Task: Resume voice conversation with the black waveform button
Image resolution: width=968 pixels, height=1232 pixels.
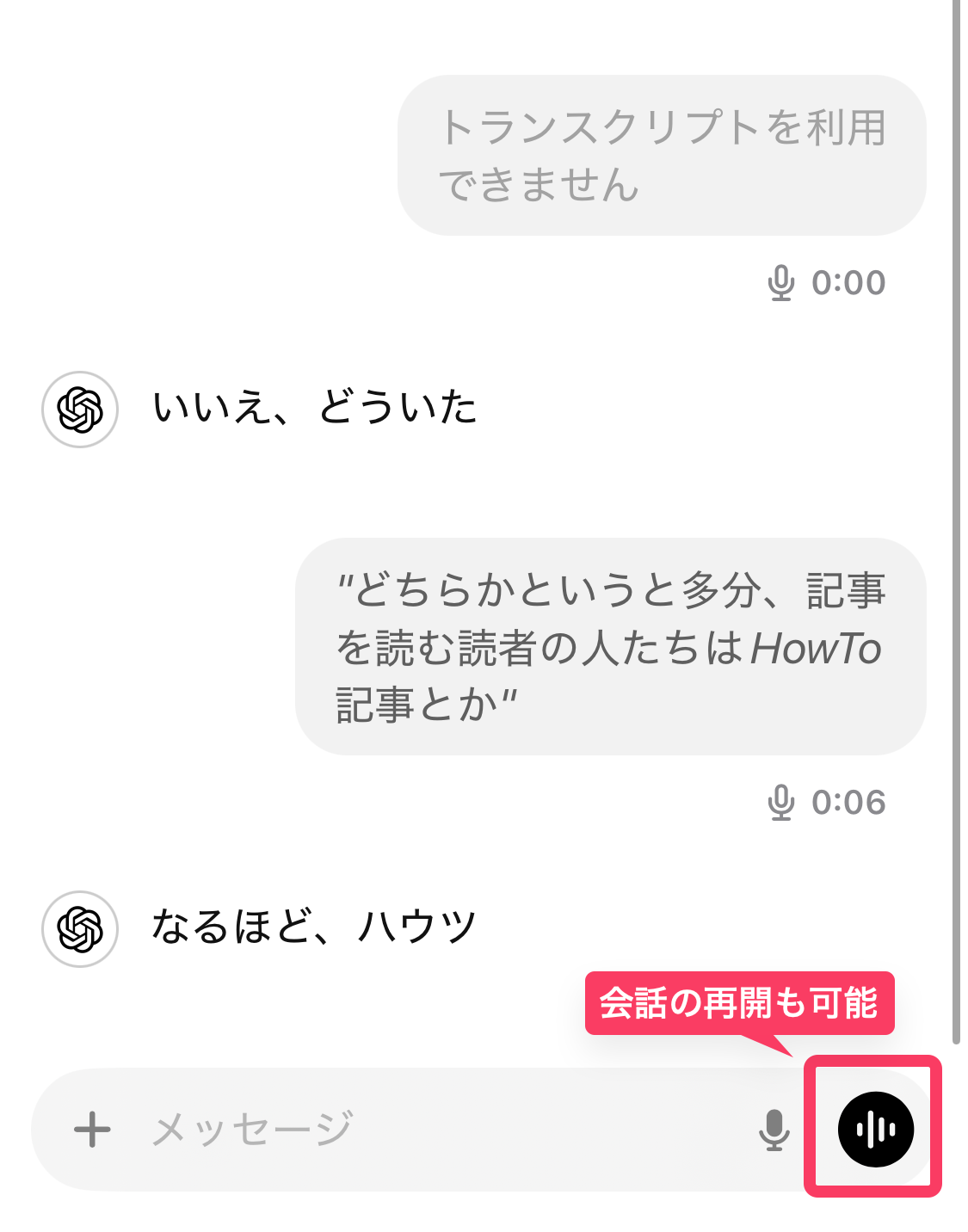Action: point(875,1130)
